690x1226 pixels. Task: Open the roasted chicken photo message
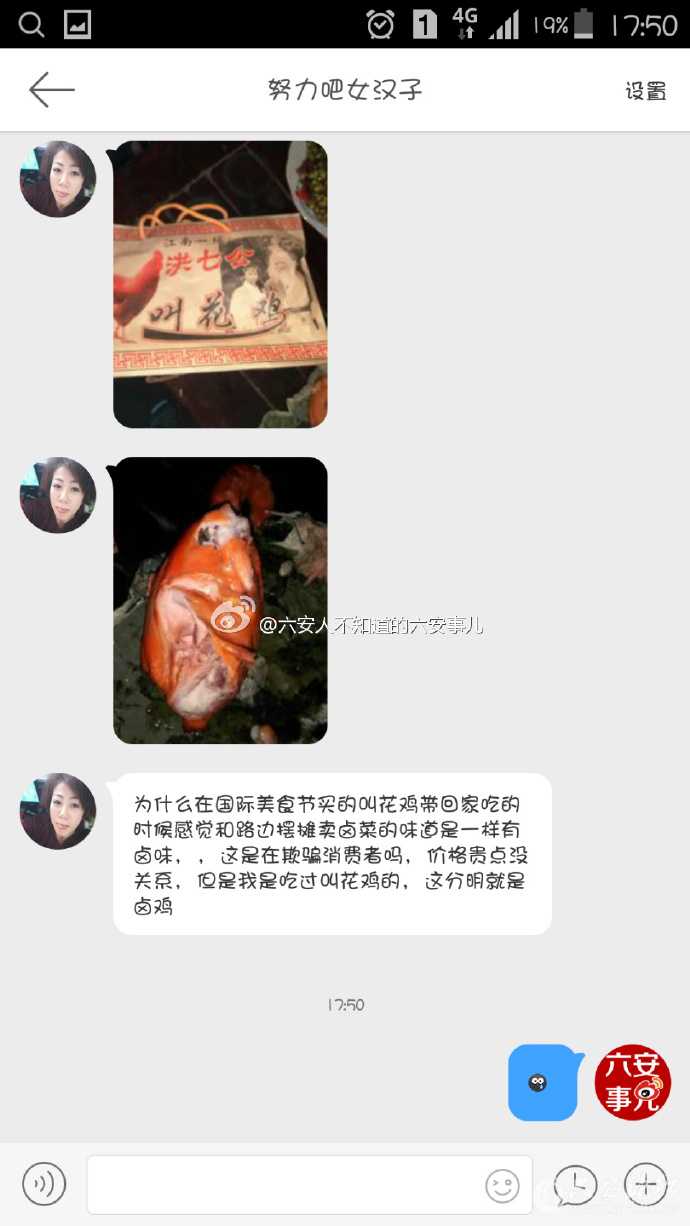(220, 600)
